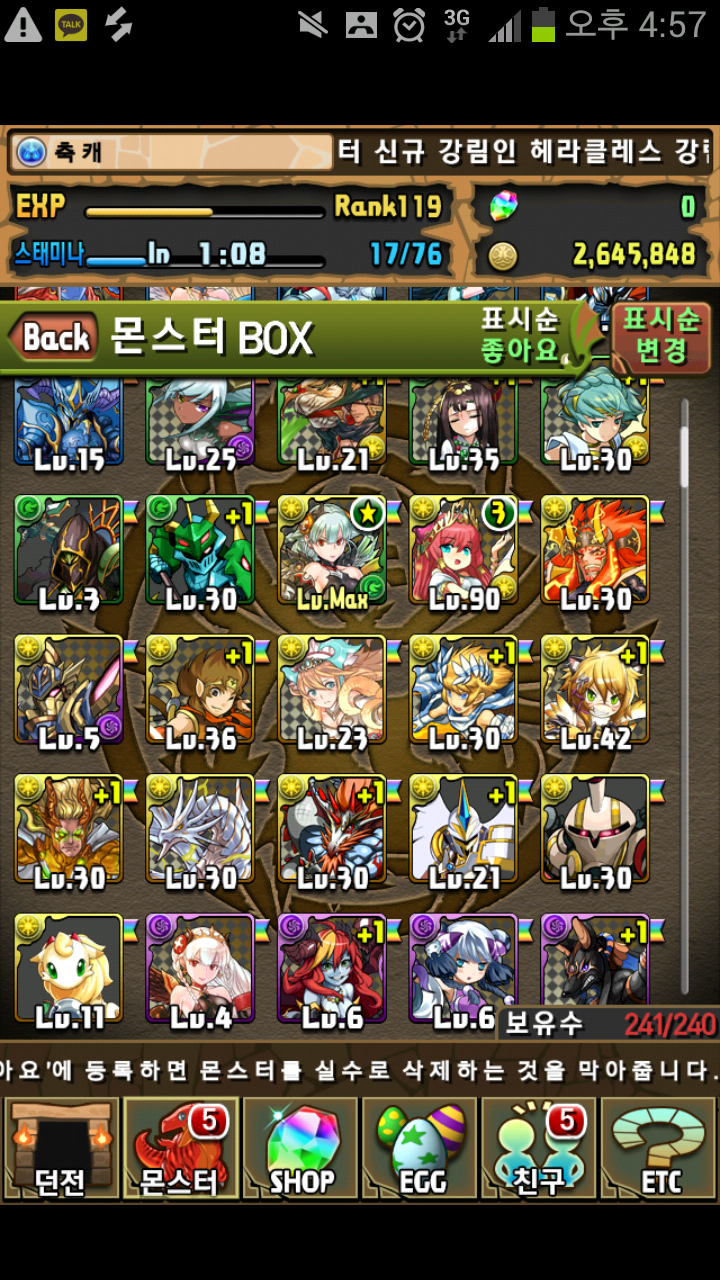Change display order with 표시순 변경
Screen dimensions: 720x1280
(x=660, y=335)
